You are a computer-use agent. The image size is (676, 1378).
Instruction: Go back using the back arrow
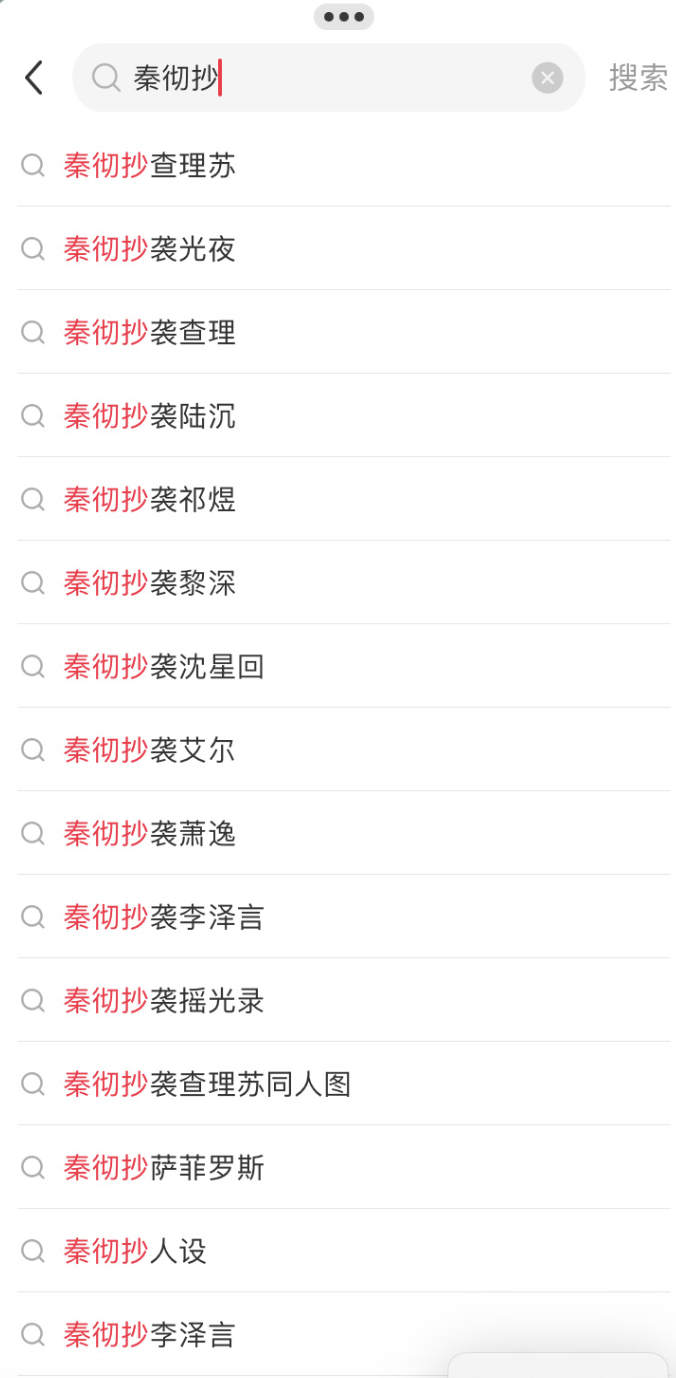click(34, 77)
